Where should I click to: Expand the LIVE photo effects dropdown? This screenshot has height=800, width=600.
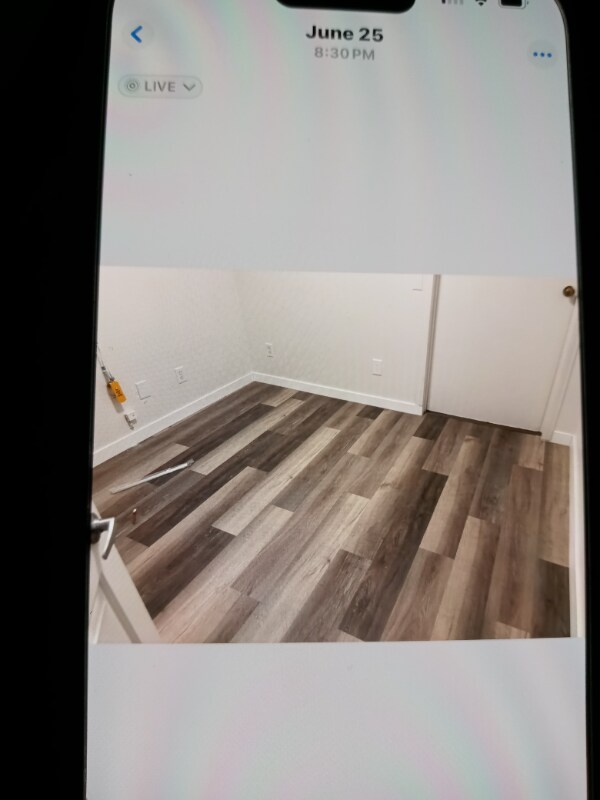160,87
